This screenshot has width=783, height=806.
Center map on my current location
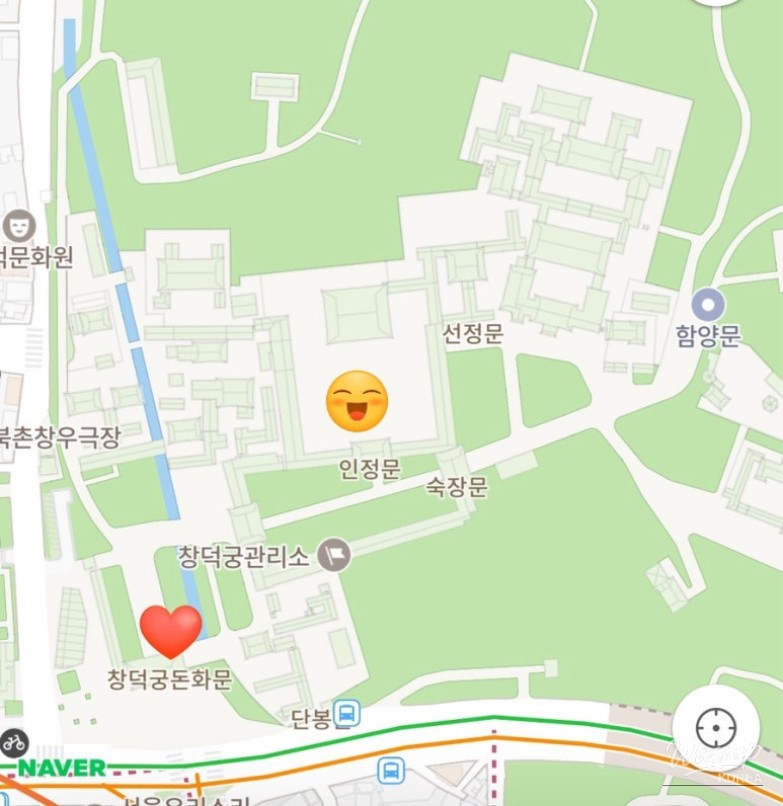tap(716, 728)
